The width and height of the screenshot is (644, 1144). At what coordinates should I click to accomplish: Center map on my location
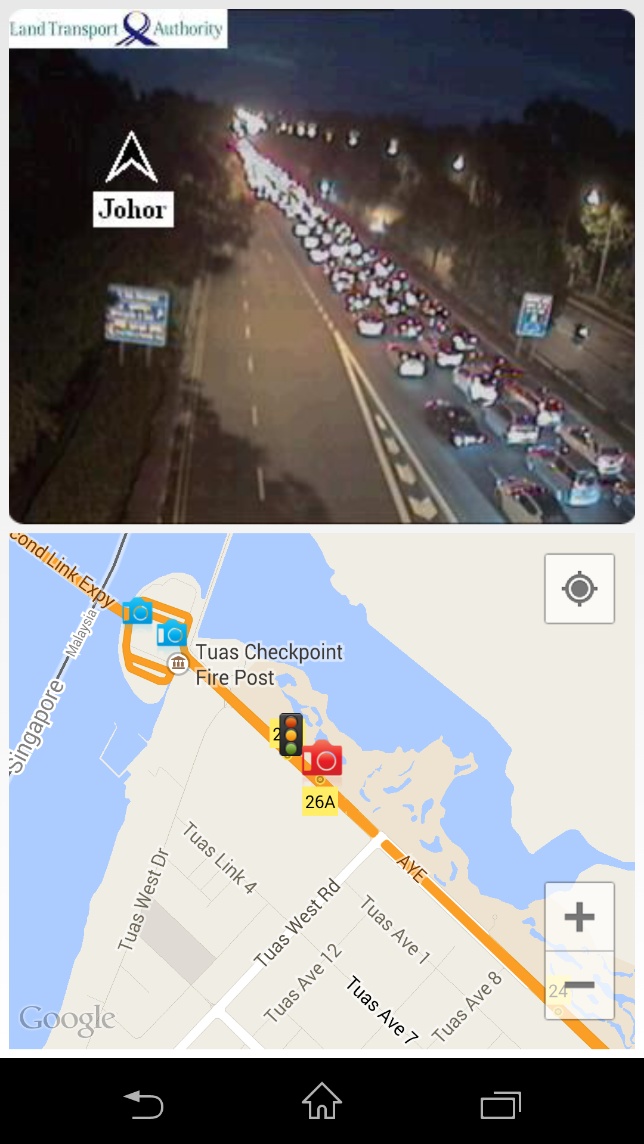click(x=579, y=589)
